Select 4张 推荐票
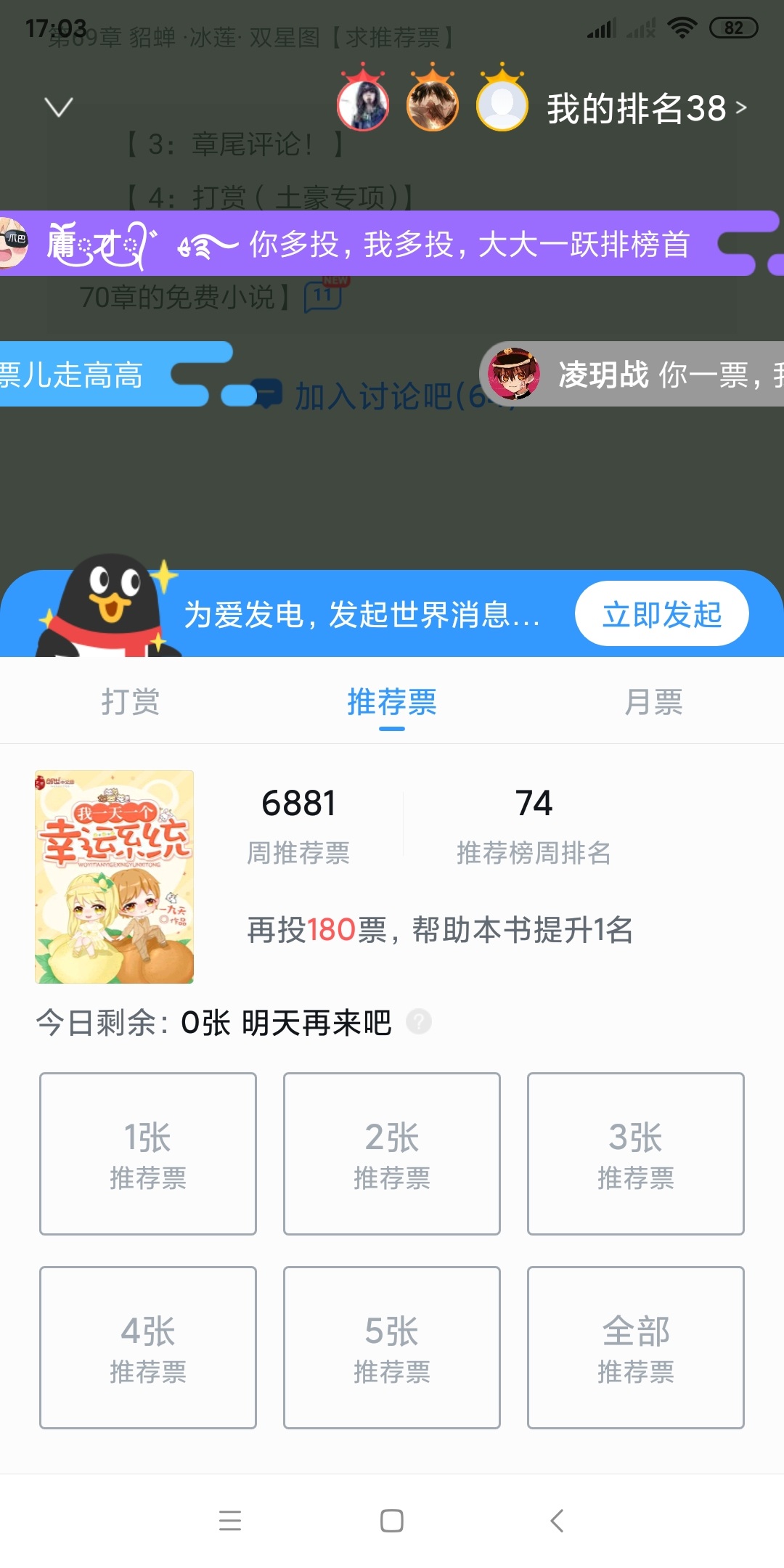Viewport: 784px width, 1568px height. [148, 1347]
